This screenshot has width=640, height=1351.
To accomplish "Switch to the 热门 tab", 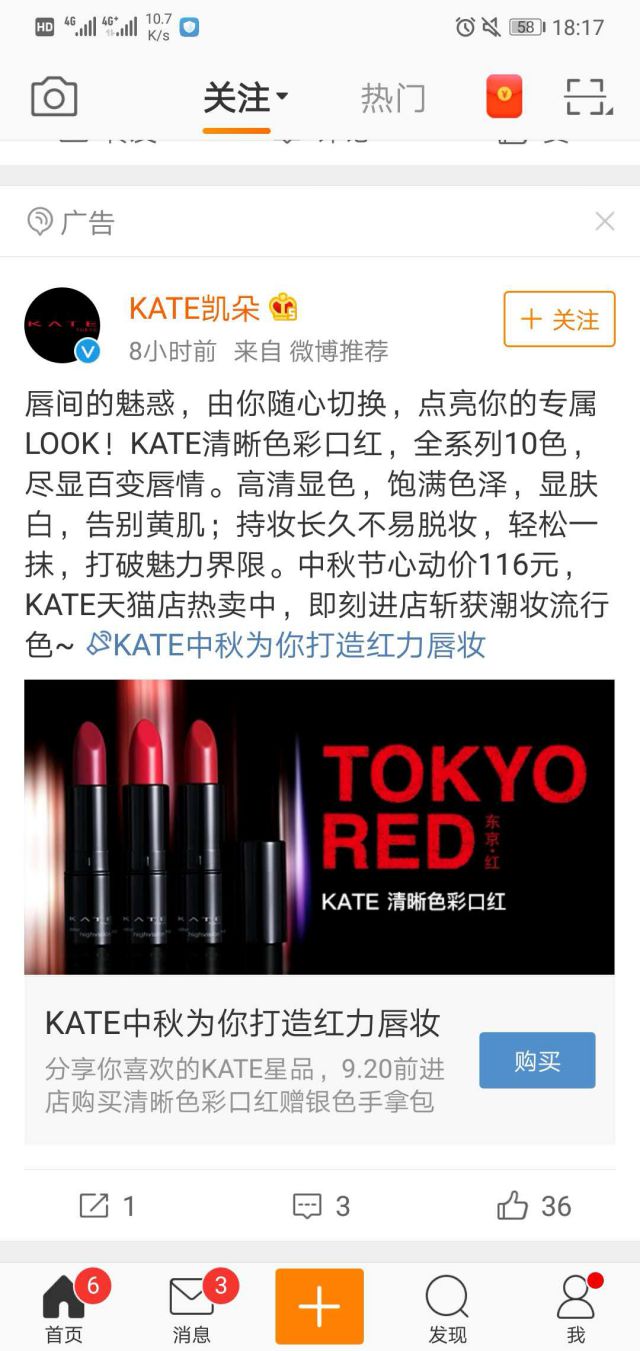I will click(x=393, y=98).
